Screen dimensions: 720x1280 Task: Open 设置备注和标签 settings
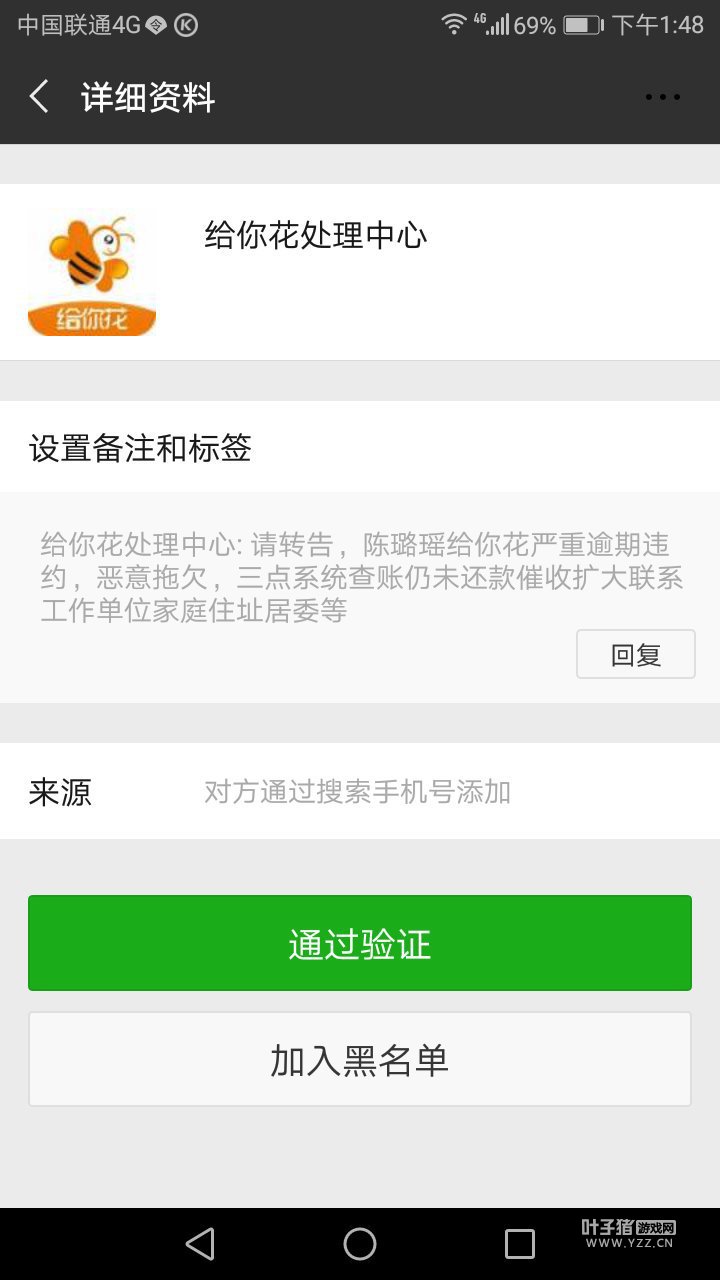pos(360,447)
